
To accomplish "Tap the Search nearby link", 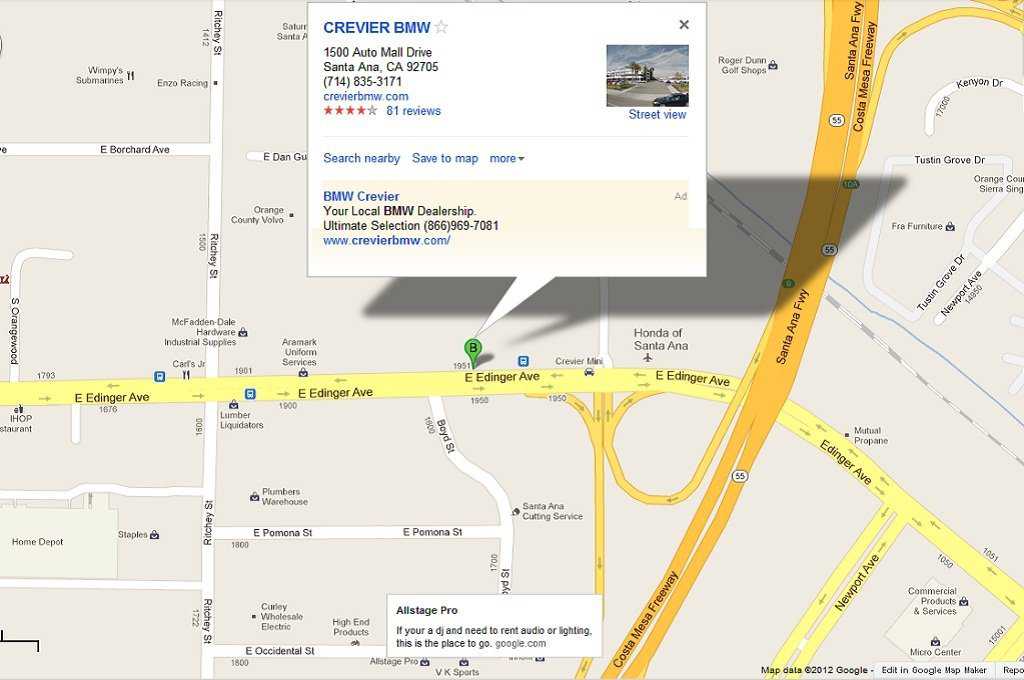I will point(361,158).
